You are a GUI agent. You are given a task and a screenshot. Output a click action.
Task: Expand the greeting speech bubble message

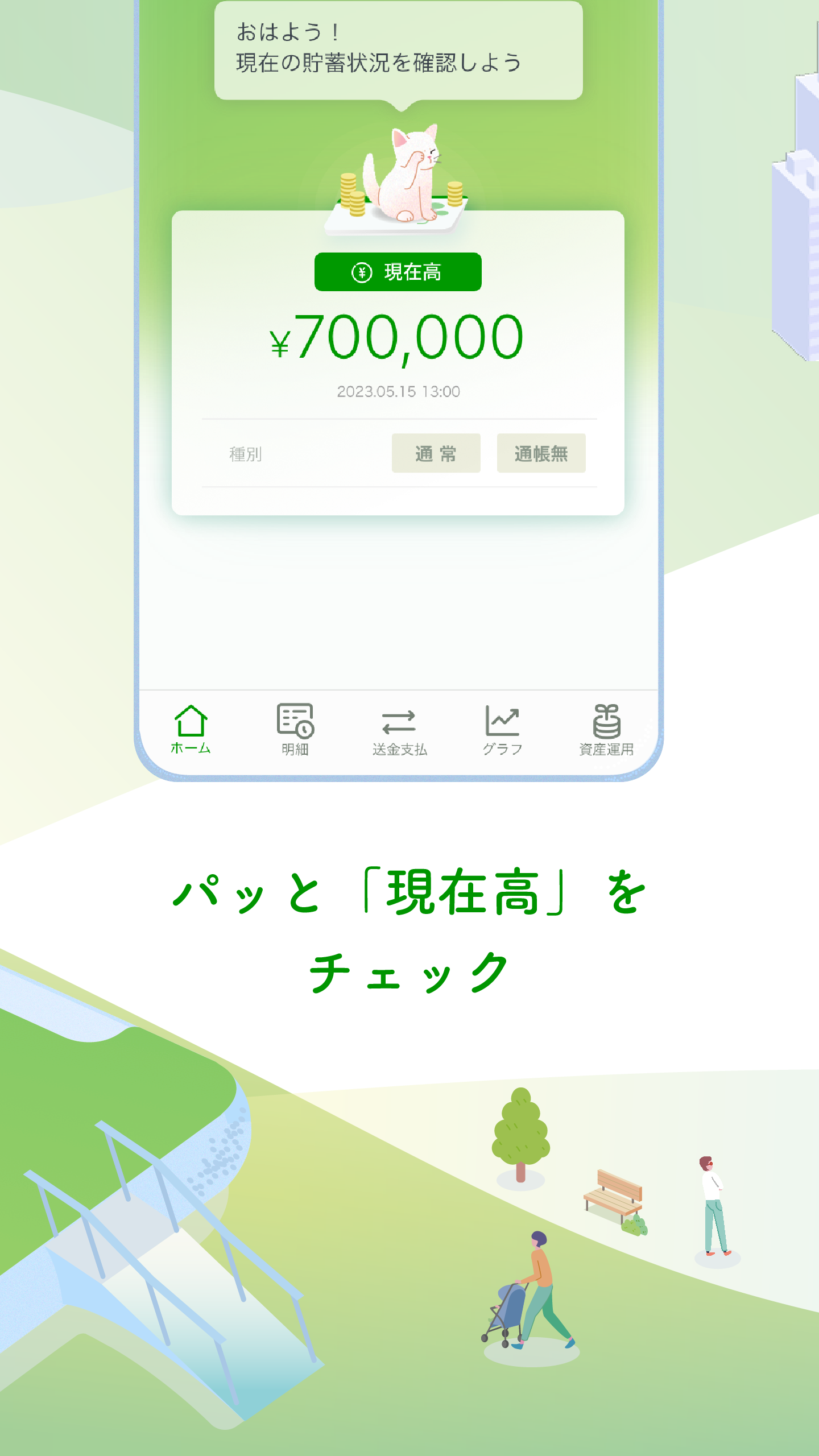(x=398, y=48)
